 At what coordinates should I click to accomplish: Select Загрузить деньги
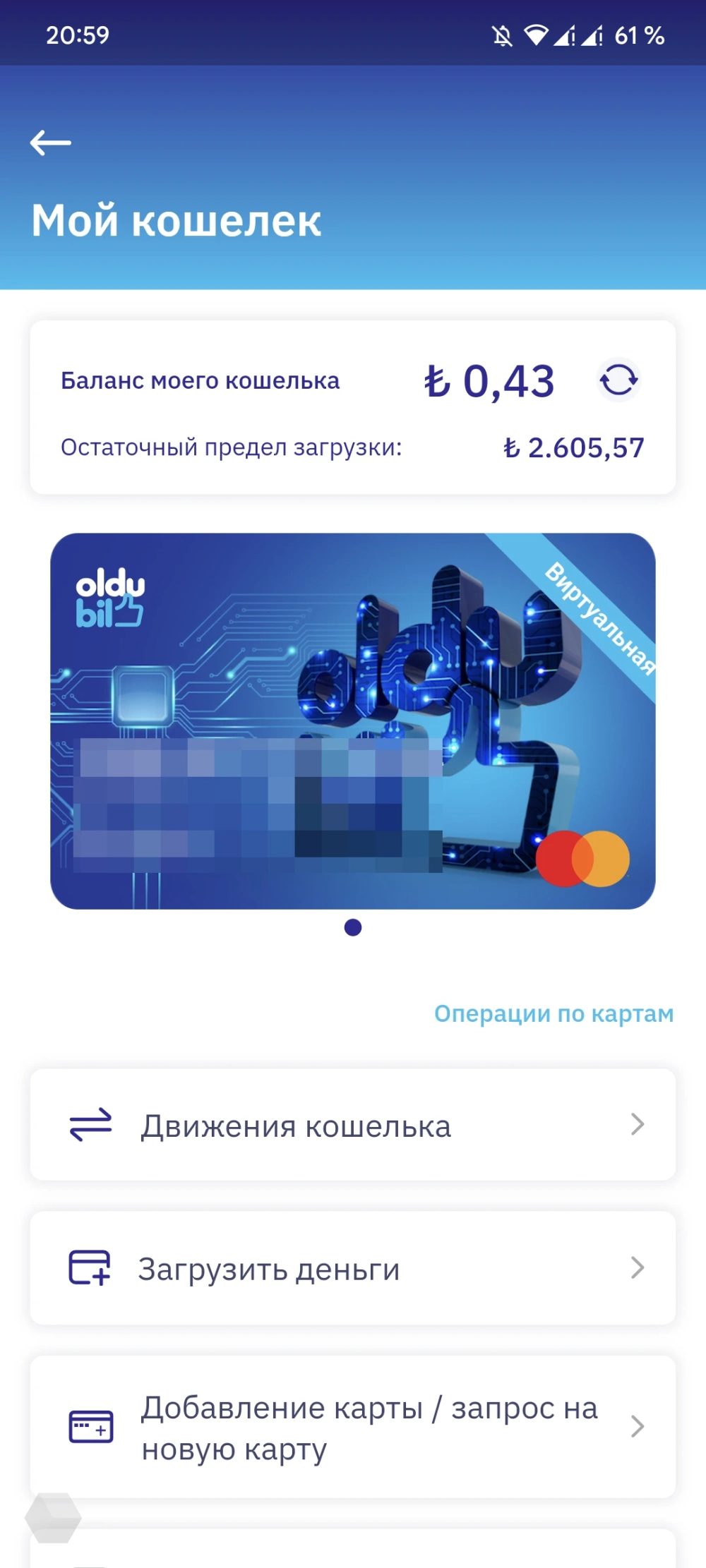pos(353,1268)
